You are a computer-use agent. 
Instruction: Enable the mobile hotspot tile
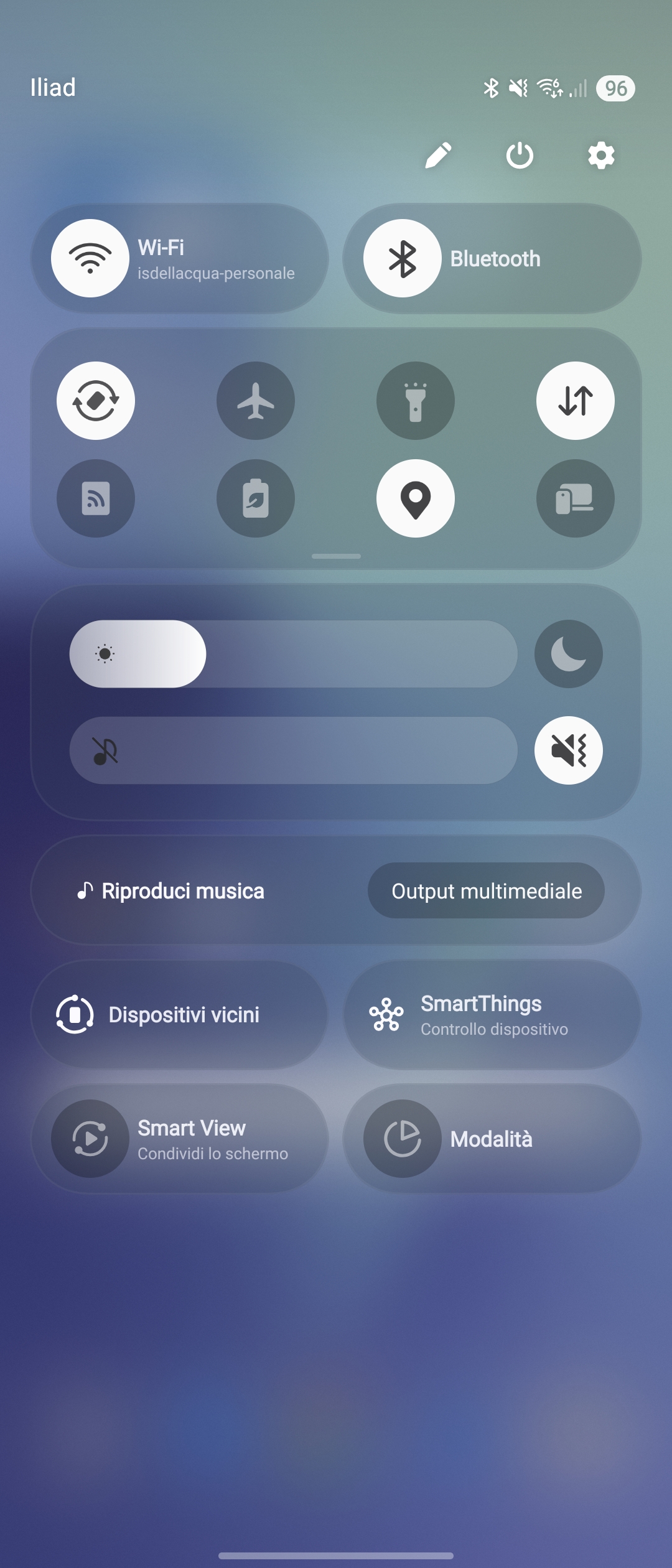[x=96, y=498]
